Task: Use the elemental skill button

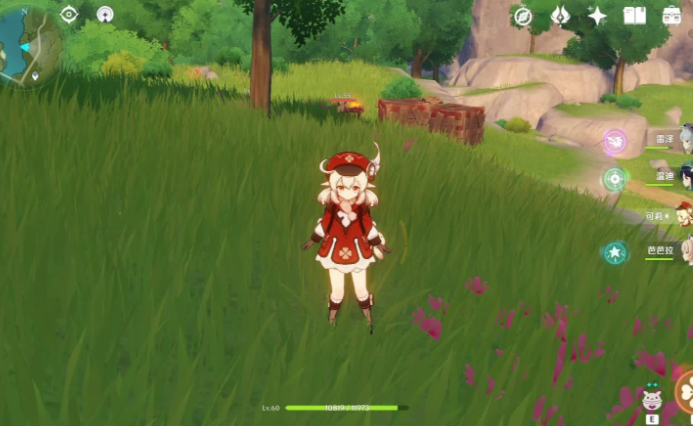Action: coord(685,390)
